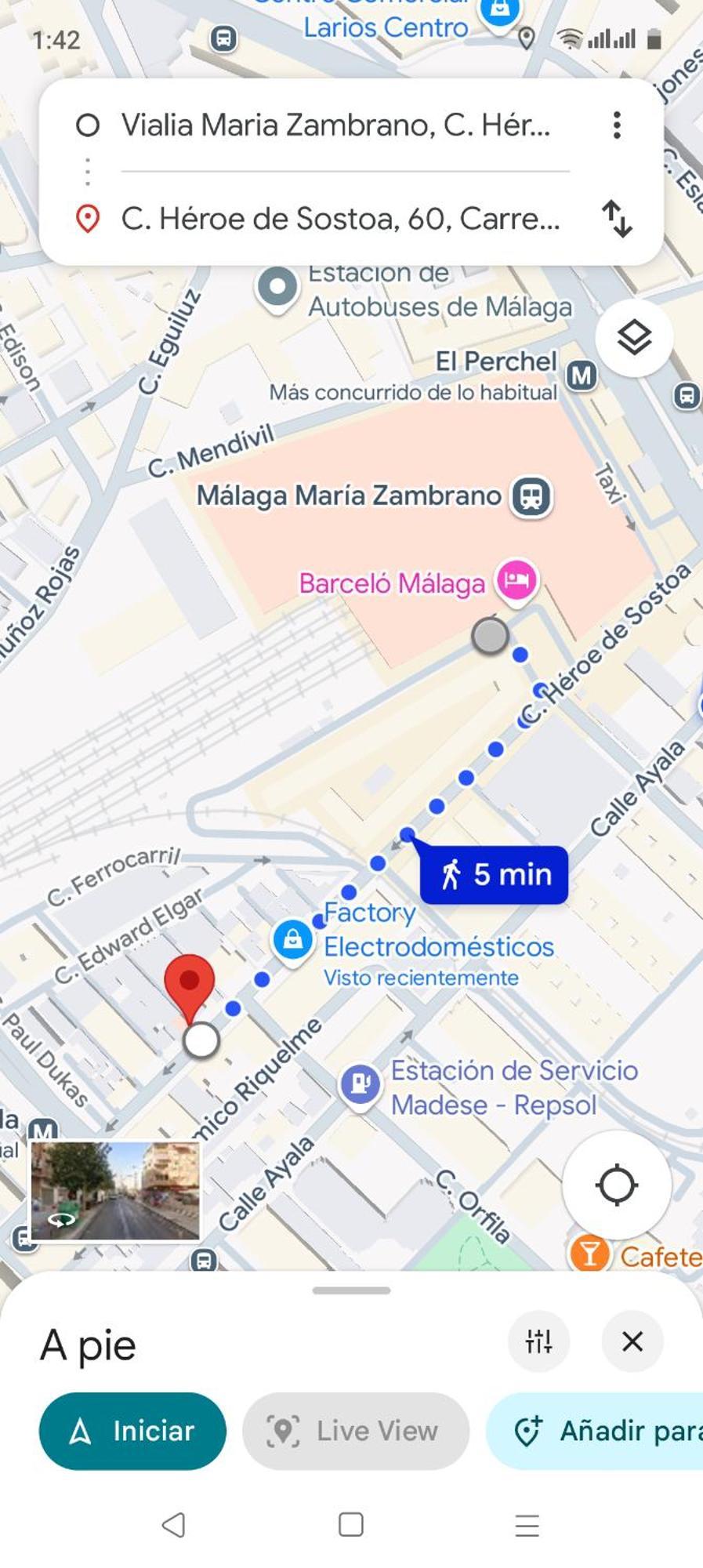The image size is (703, 1568).
Task: Start walking navigation with Iniciar
Action: point(132,1431)
